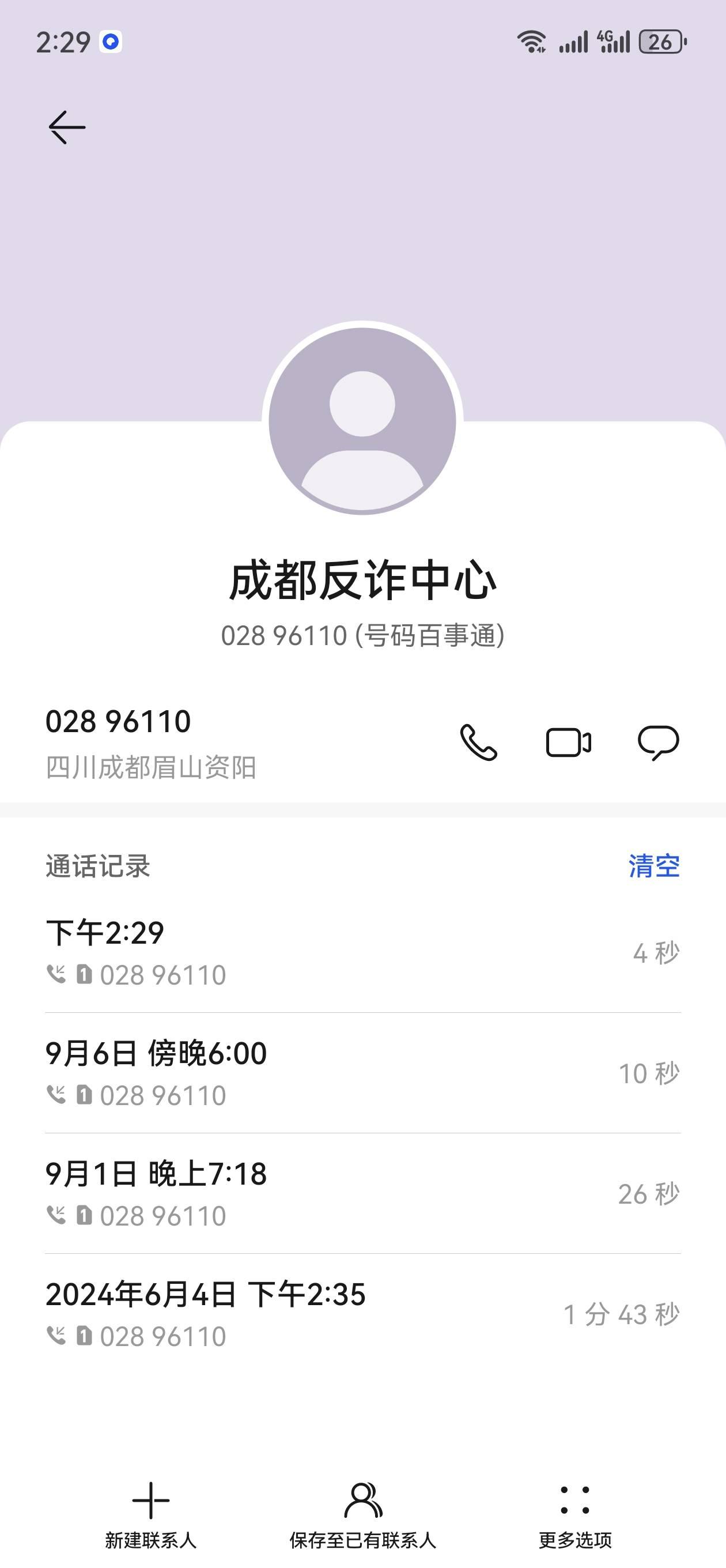
Task: Tap 清空 to clear call records
Action: tap(653, 865)
